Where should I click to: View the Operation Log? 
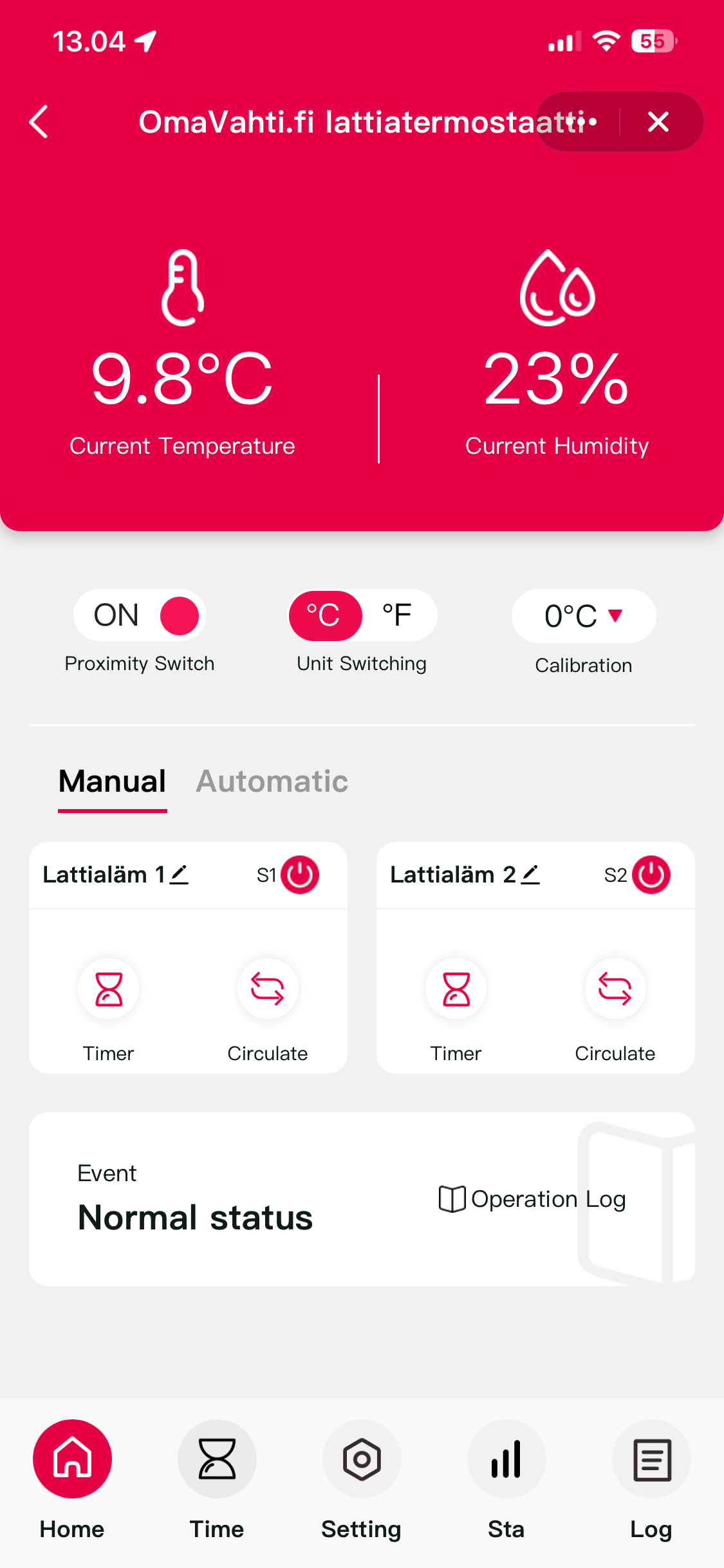(x=532, y=1199)
